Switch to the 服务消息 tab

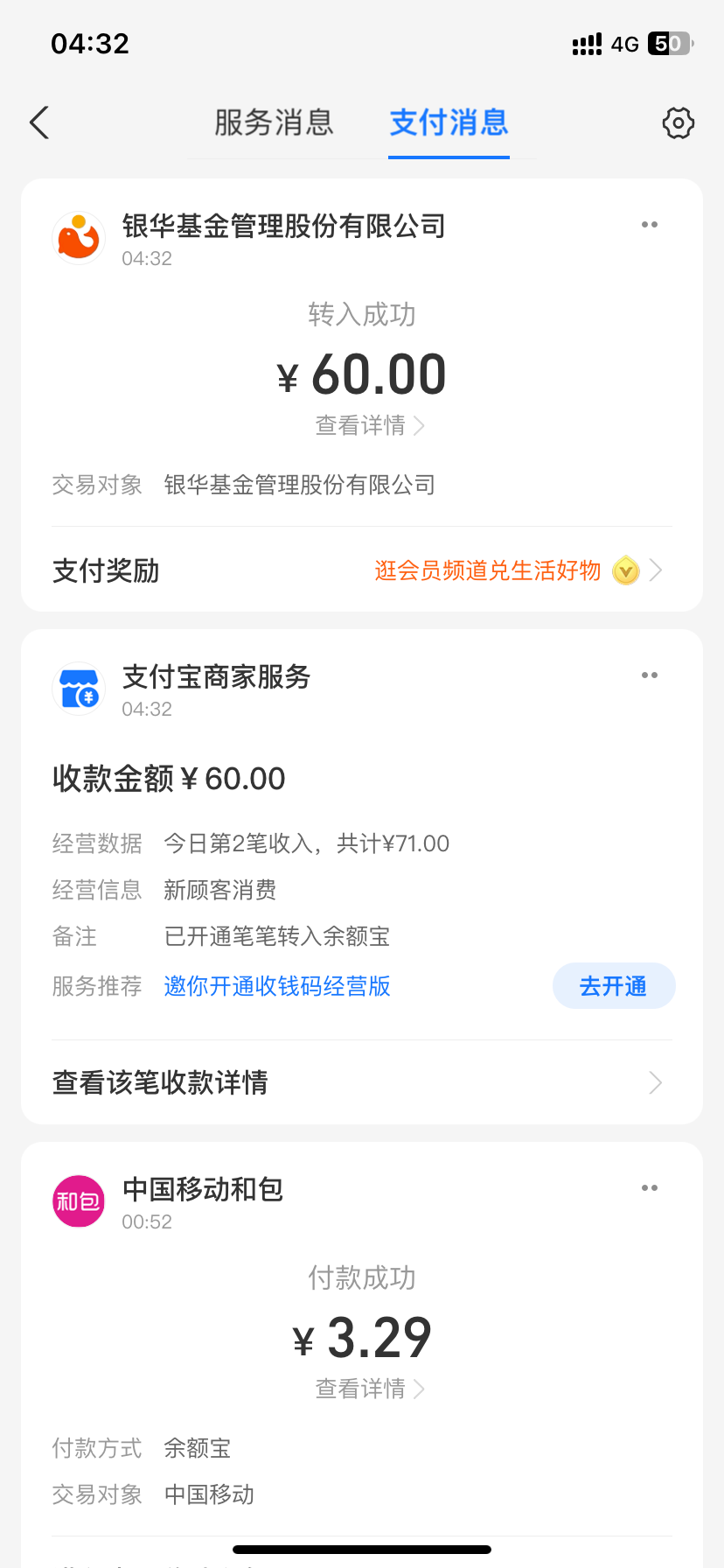pos(274,123)
